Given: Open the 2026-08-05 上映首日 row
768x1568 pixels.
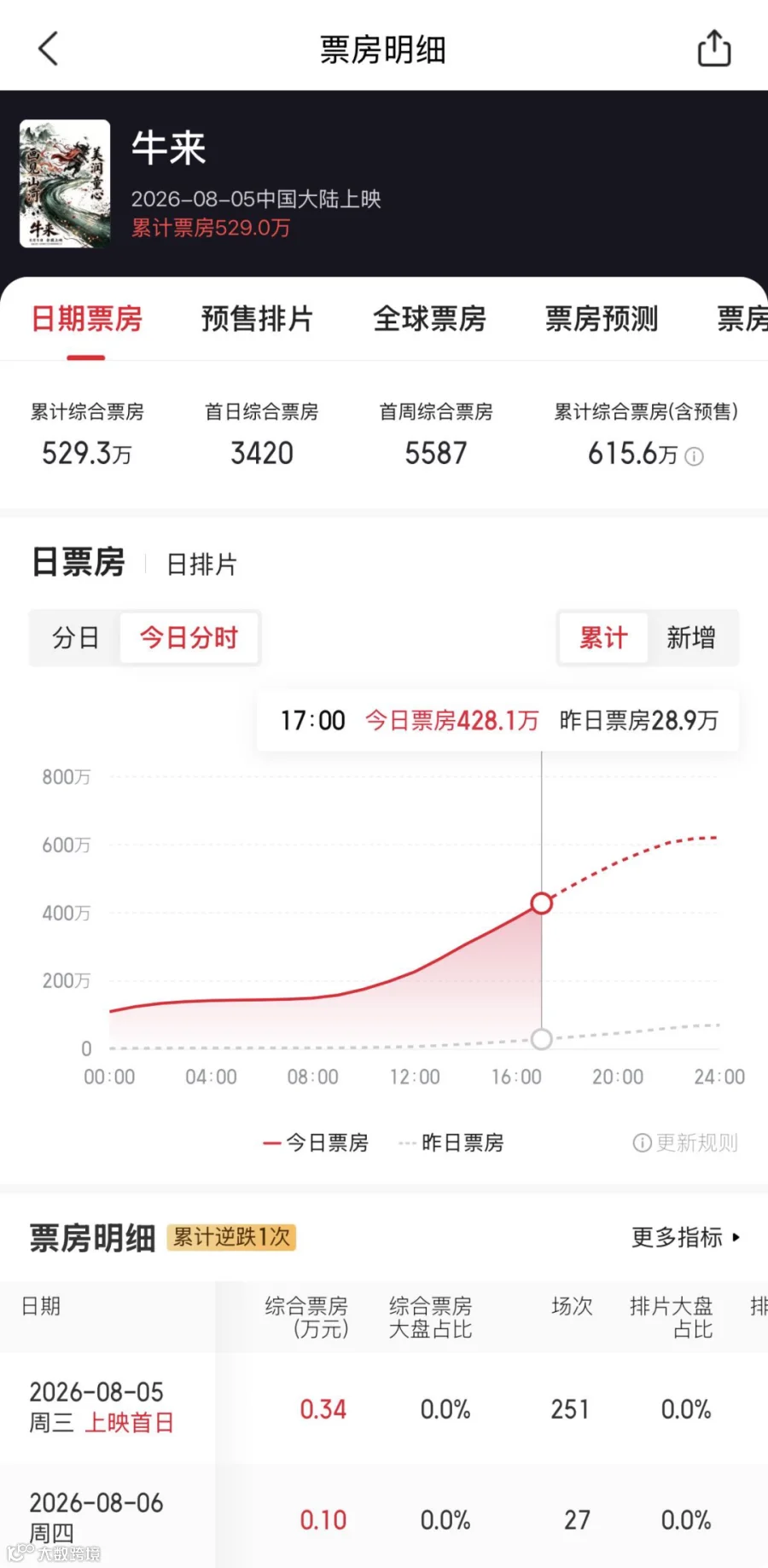Looking at the screenshot, I should tap(384, 1408).
